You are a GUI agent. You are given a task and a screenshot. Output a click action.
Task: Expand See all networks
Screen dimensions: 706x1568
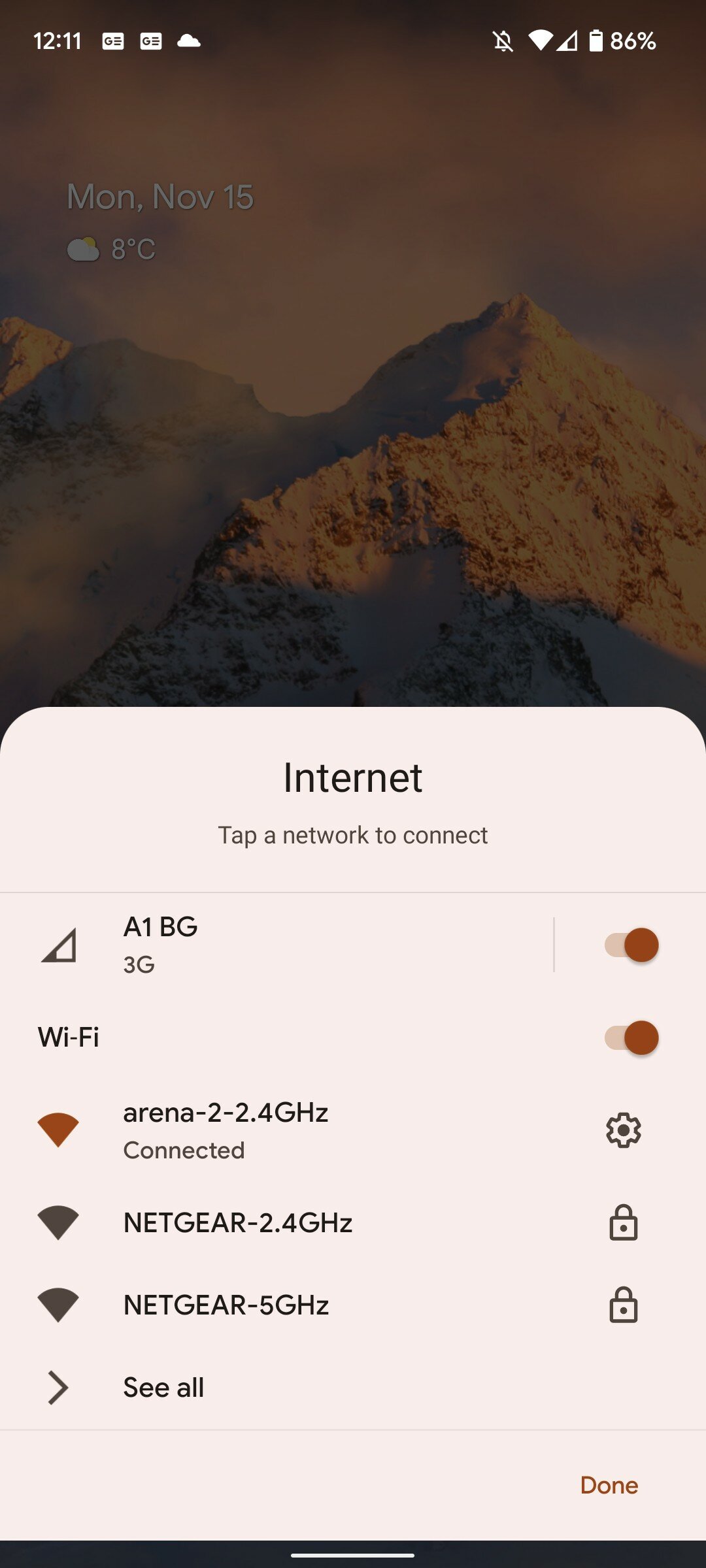353,1387
